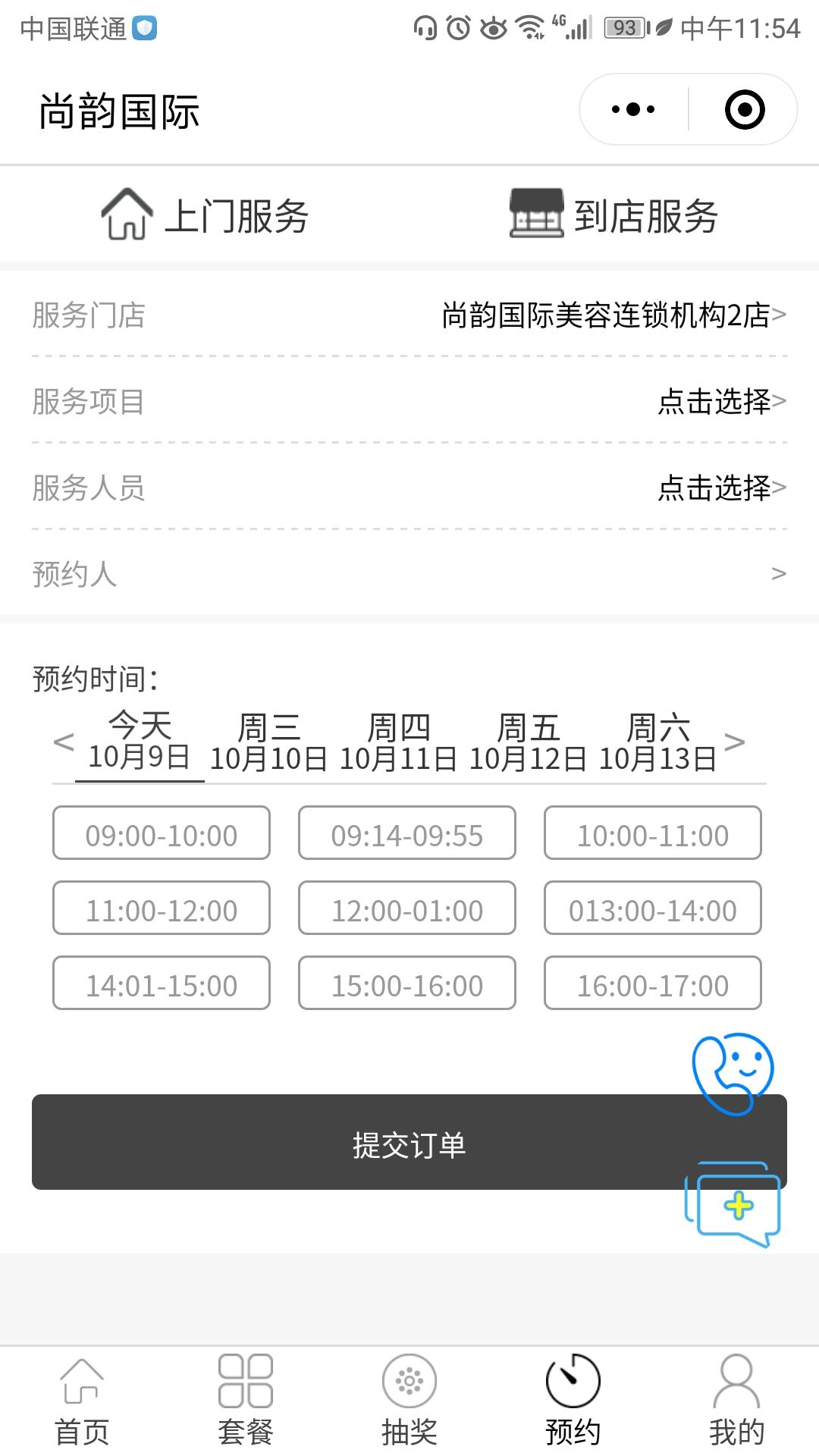Image resolution: width=819 pixels, height=1456 pixels.
Task: Close the mini program via circle icon
Action: coord(745,110)
